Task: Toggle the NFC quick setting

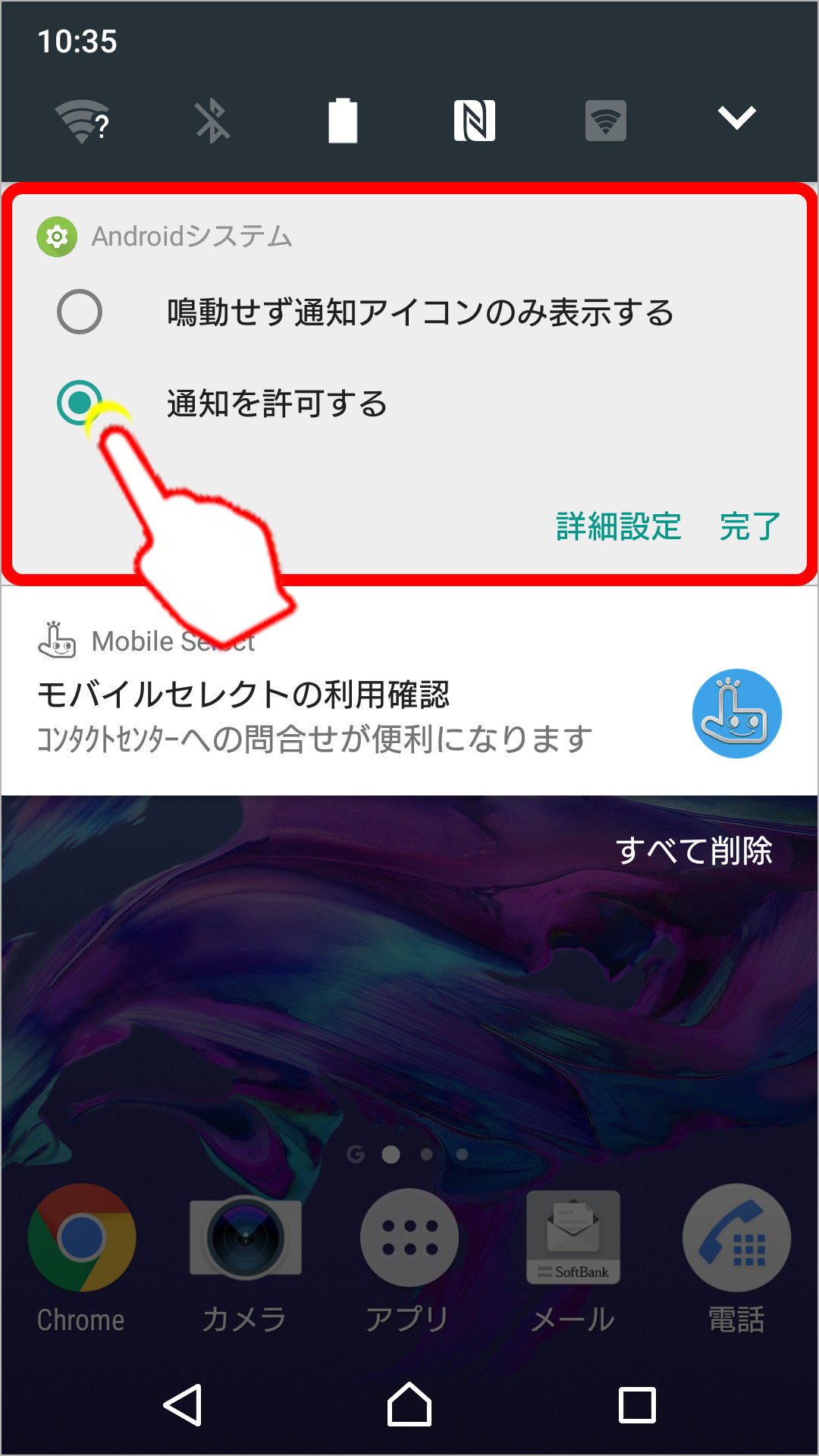Action: click(475, 121)
